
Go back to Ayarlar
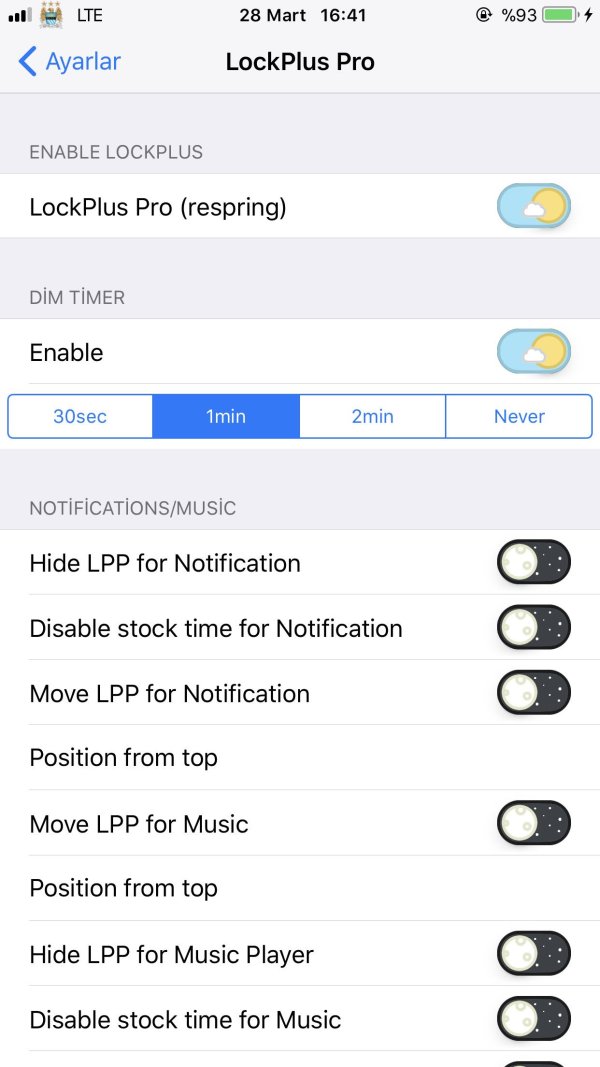(x=68, y=62)
